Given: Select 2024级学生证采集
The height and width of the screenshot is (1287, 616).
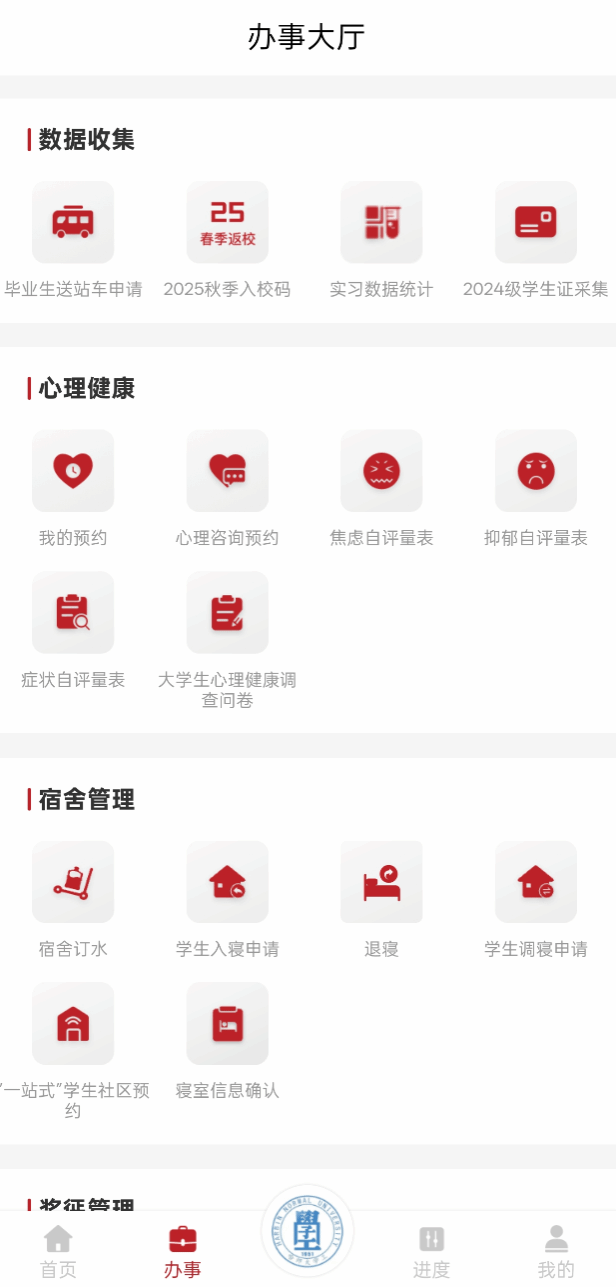Looking at the screenshot, I should pos(535,222).
